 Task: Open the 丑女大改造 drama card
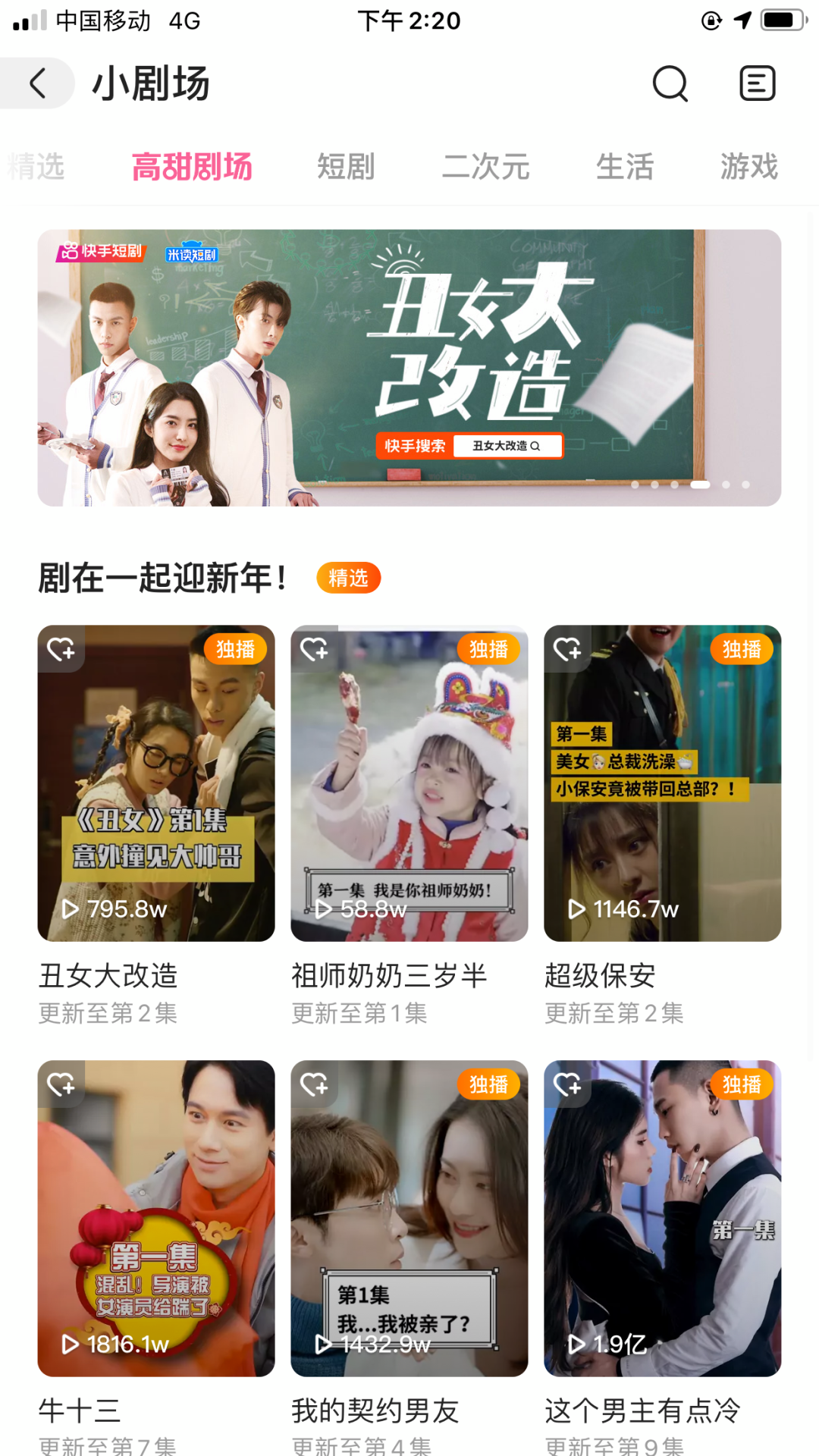(156, 783)
